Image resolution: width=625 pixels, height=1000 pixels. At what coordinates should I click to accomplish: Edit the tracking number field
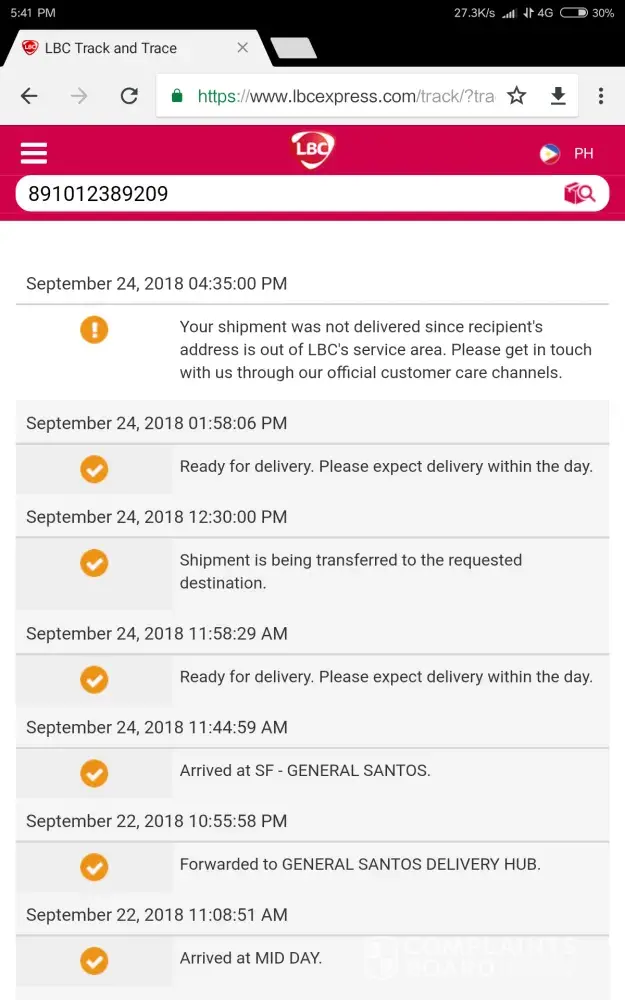[x=280, y=194]
